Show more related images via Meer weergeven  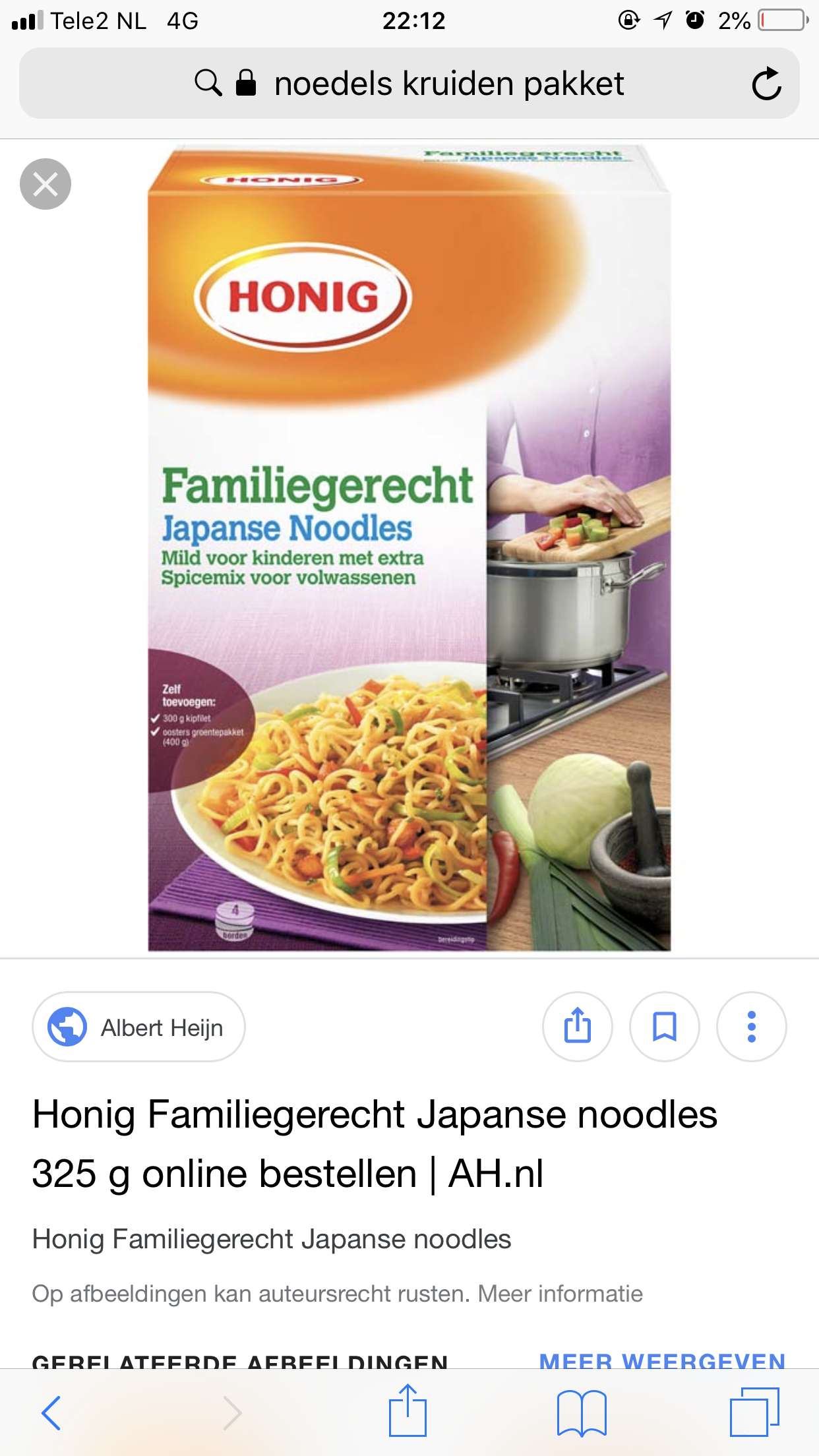662,1360
